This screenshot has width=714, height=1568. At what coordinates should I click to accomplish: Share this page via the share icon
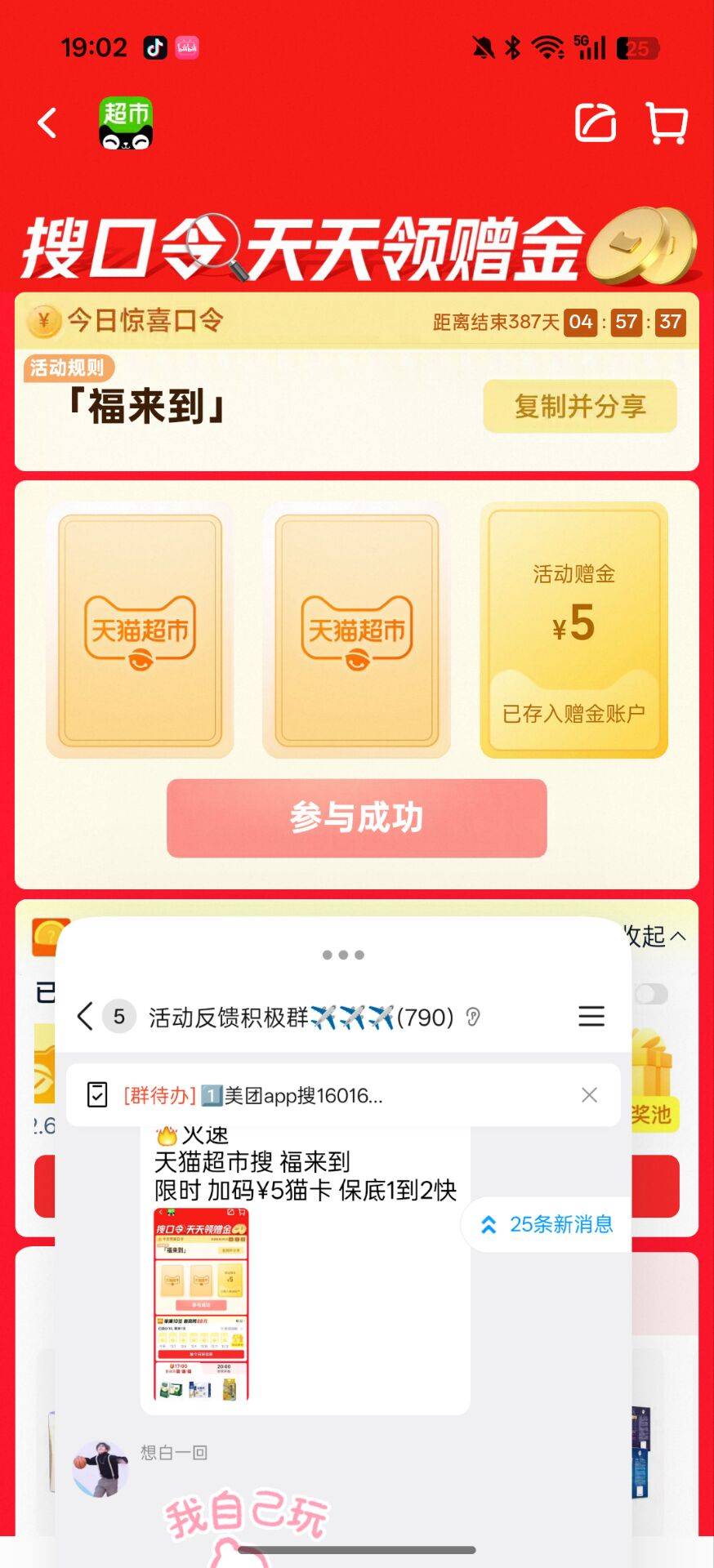pos(595,123)
